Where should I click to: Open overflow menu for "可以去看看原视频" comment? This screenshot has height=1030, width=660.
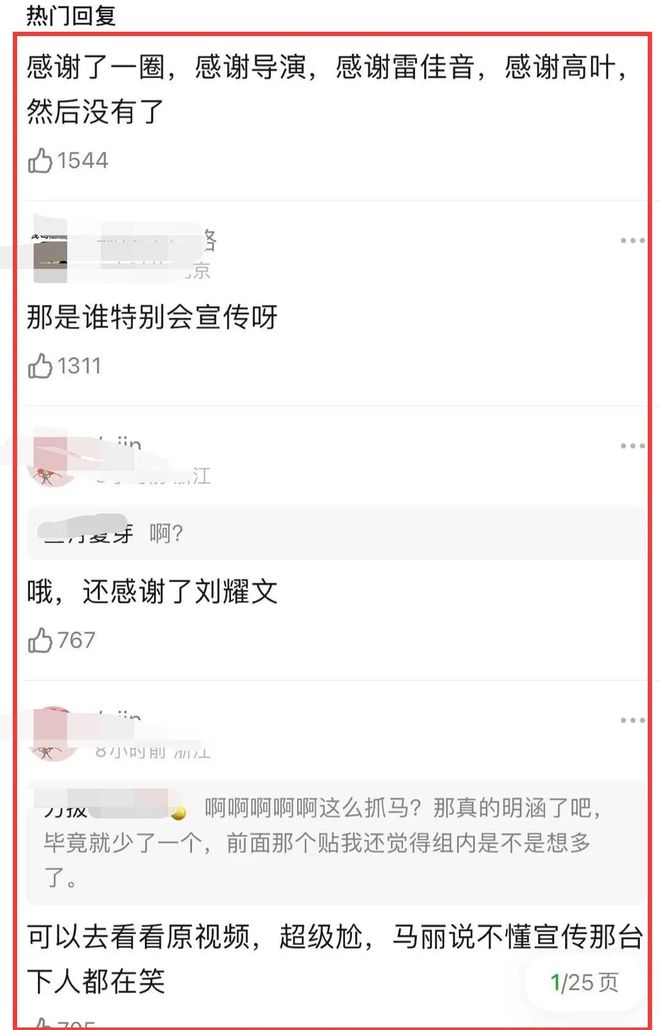click(x=632, y=720)
